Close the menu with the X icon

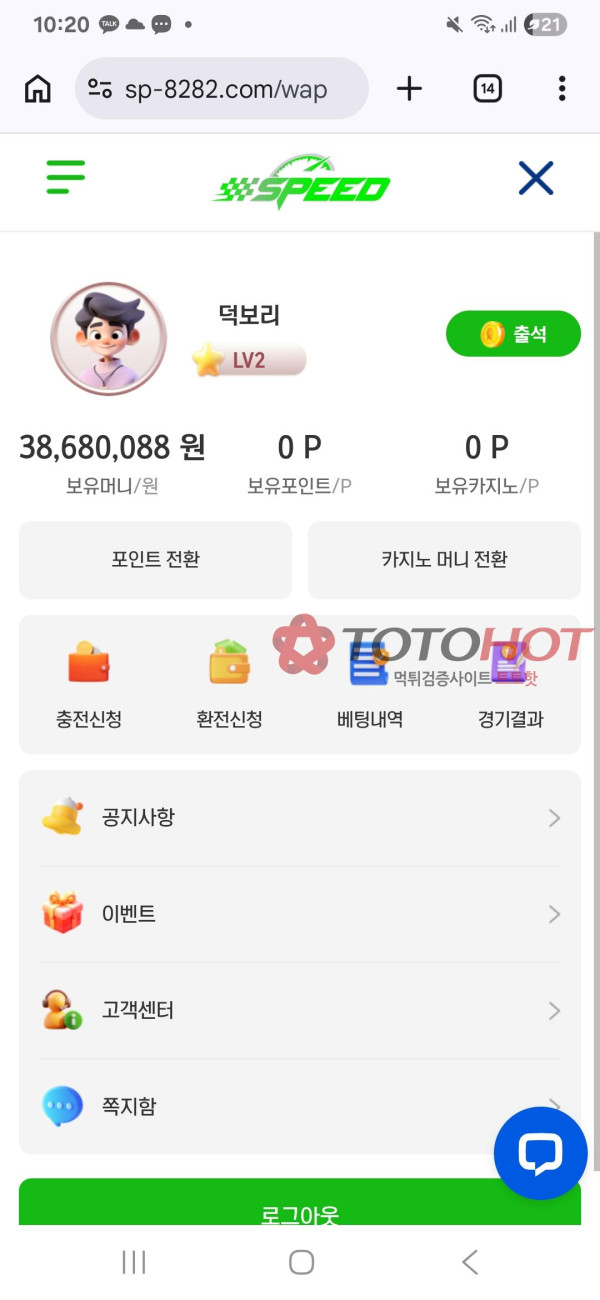[x=536, y=179]
